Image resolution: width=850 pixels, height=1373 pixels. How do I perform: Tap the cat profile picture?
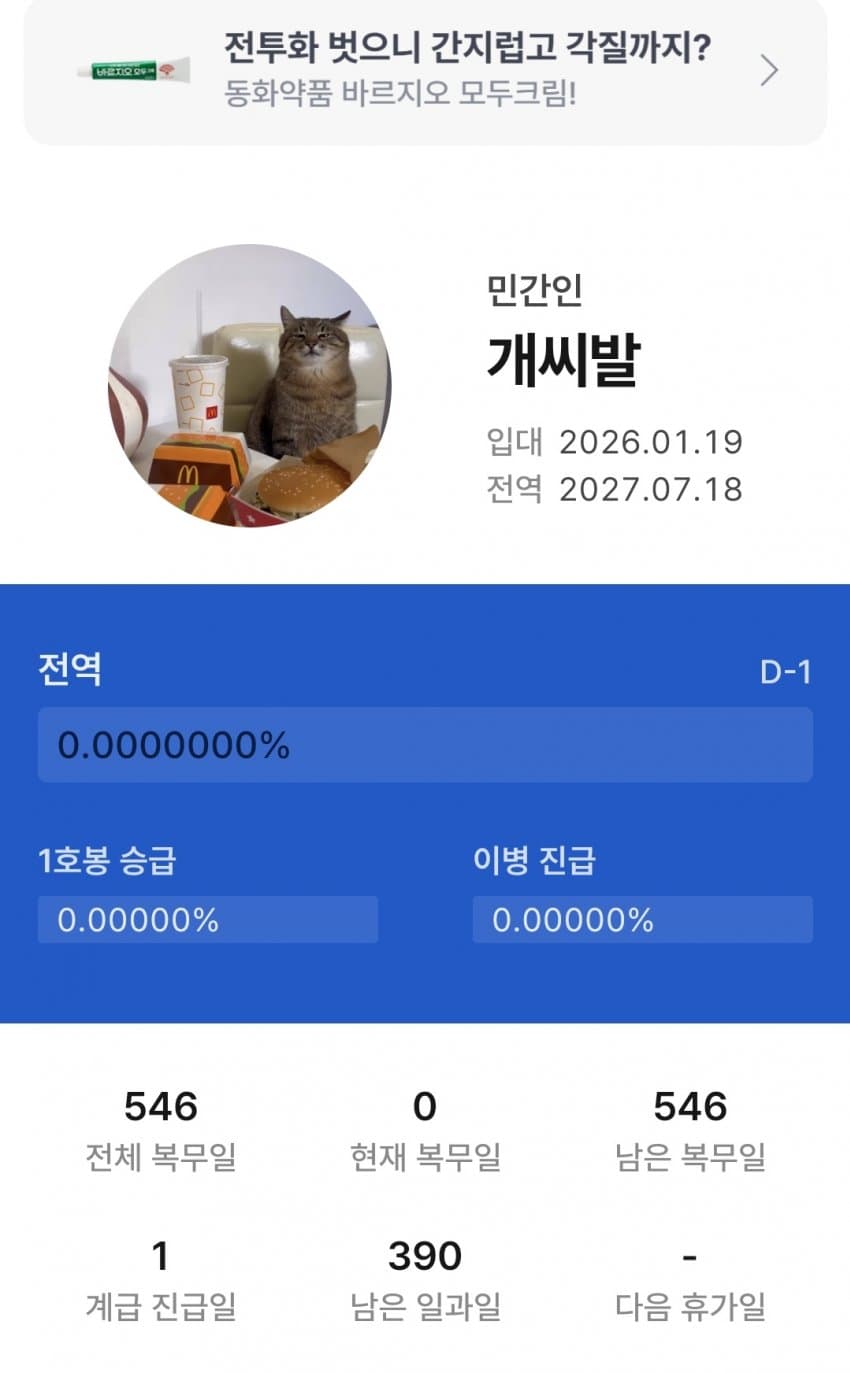[x=249, y=385]
